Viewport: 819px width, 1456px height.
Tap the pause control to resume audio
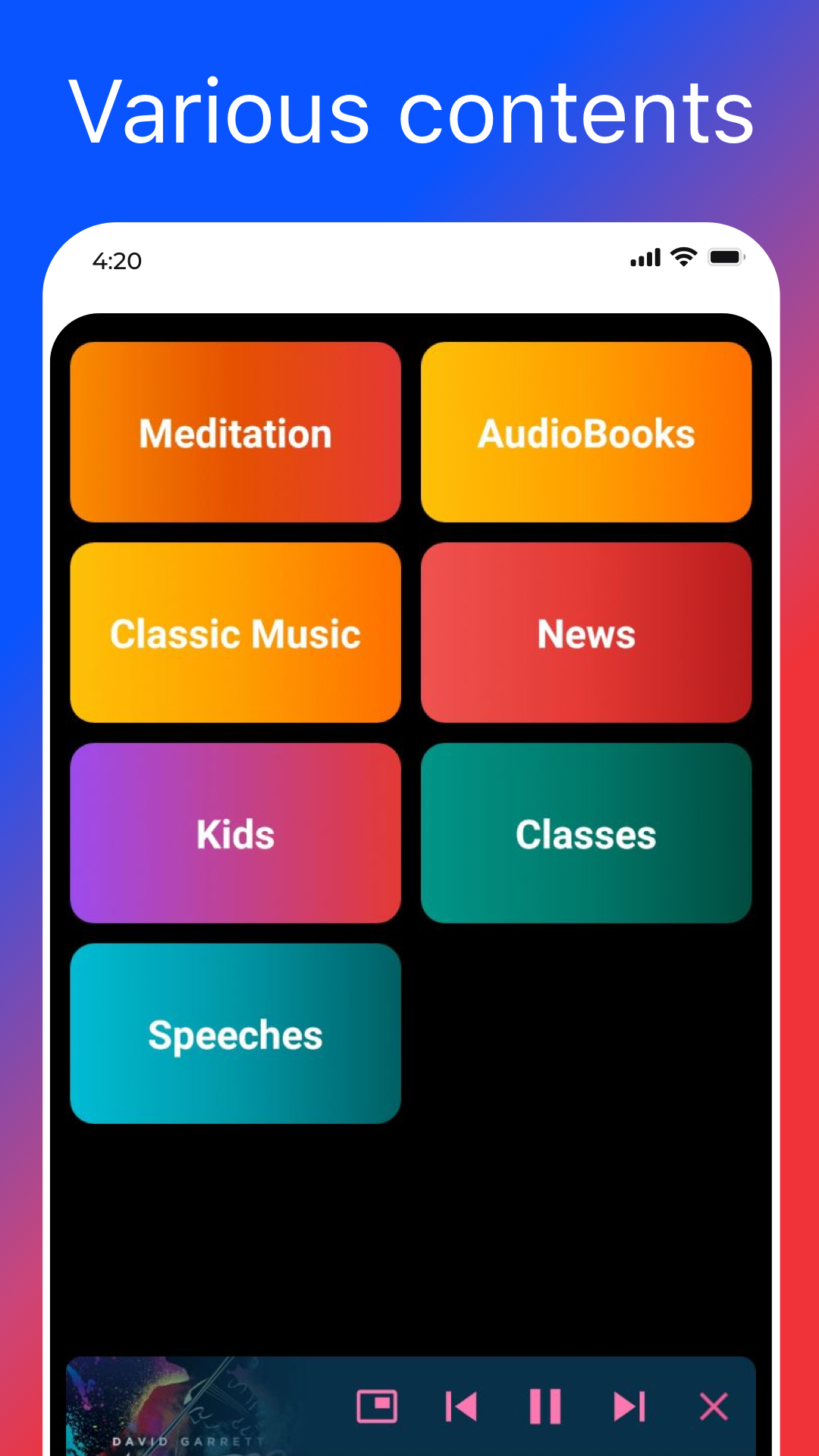click(548, 1407)
